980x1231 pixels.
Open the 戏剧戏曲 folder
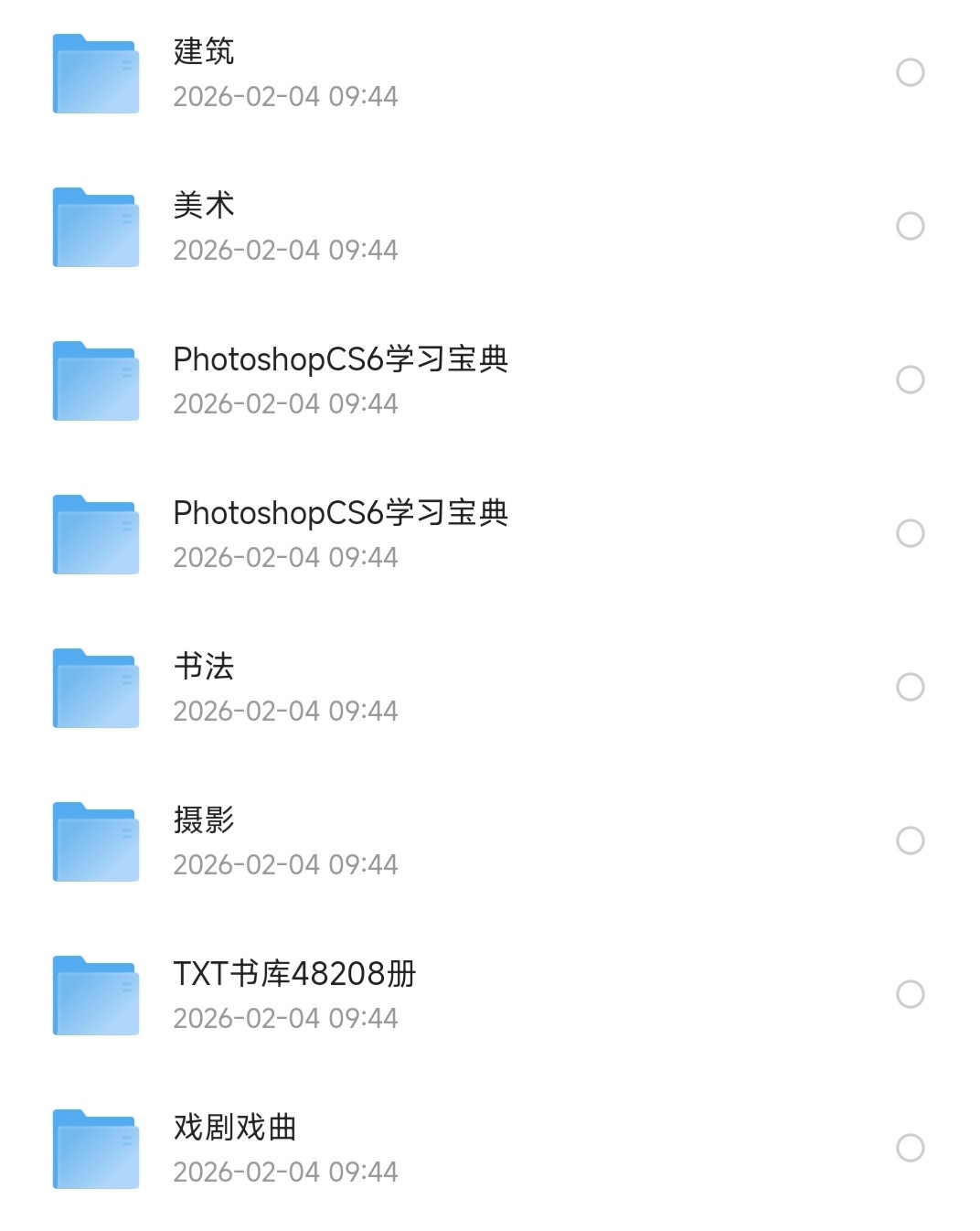(x=235, y=1128)
